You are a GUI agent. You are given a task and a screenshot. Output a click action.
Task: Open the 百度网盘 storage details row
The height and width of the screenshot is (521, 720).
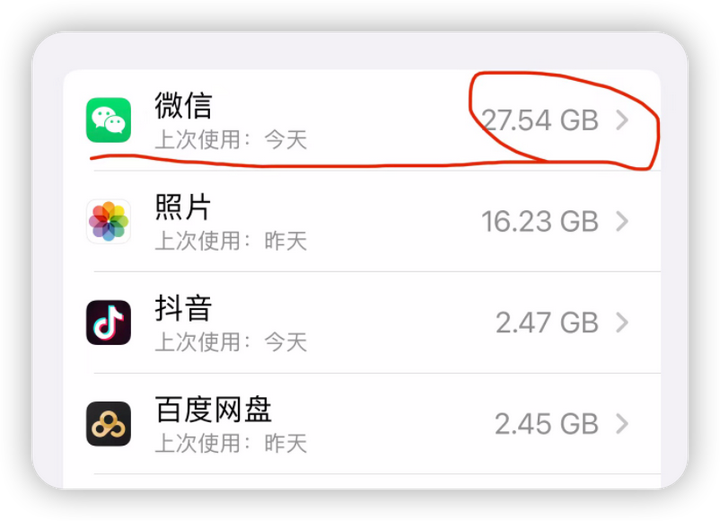coord(360,424)
